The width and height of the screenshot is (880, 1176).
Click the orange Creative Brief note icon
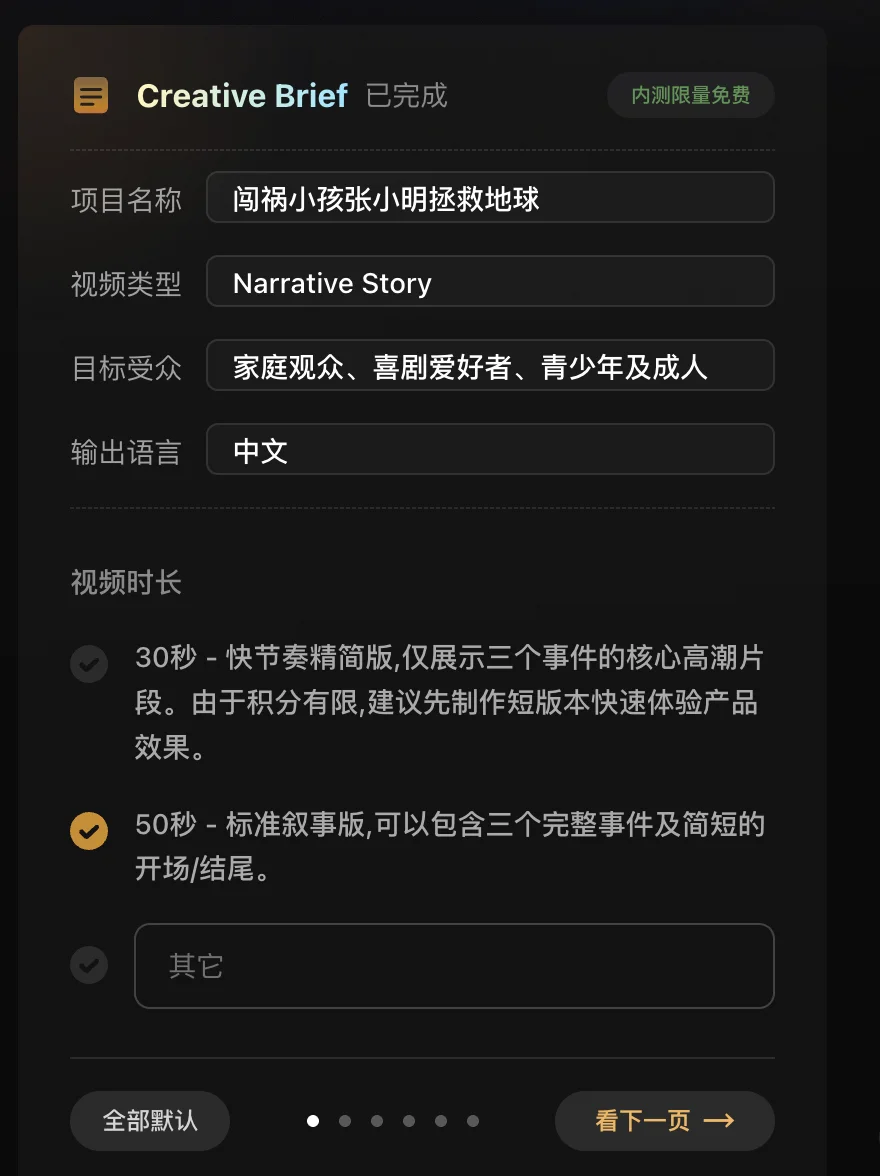pyautogui.click(x=91, y=95)
